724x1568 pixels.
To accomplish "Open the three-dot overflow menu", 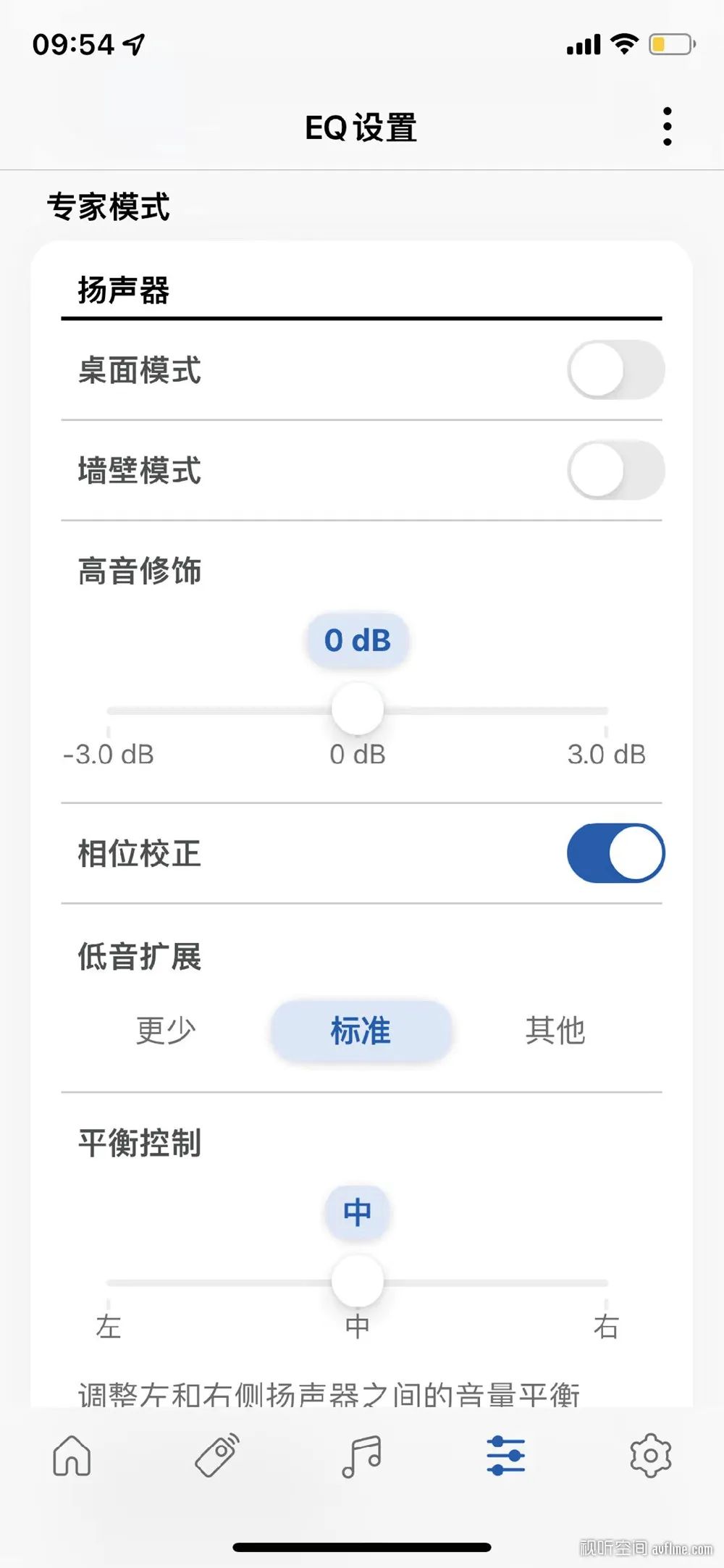I will [x=666, y=125].
